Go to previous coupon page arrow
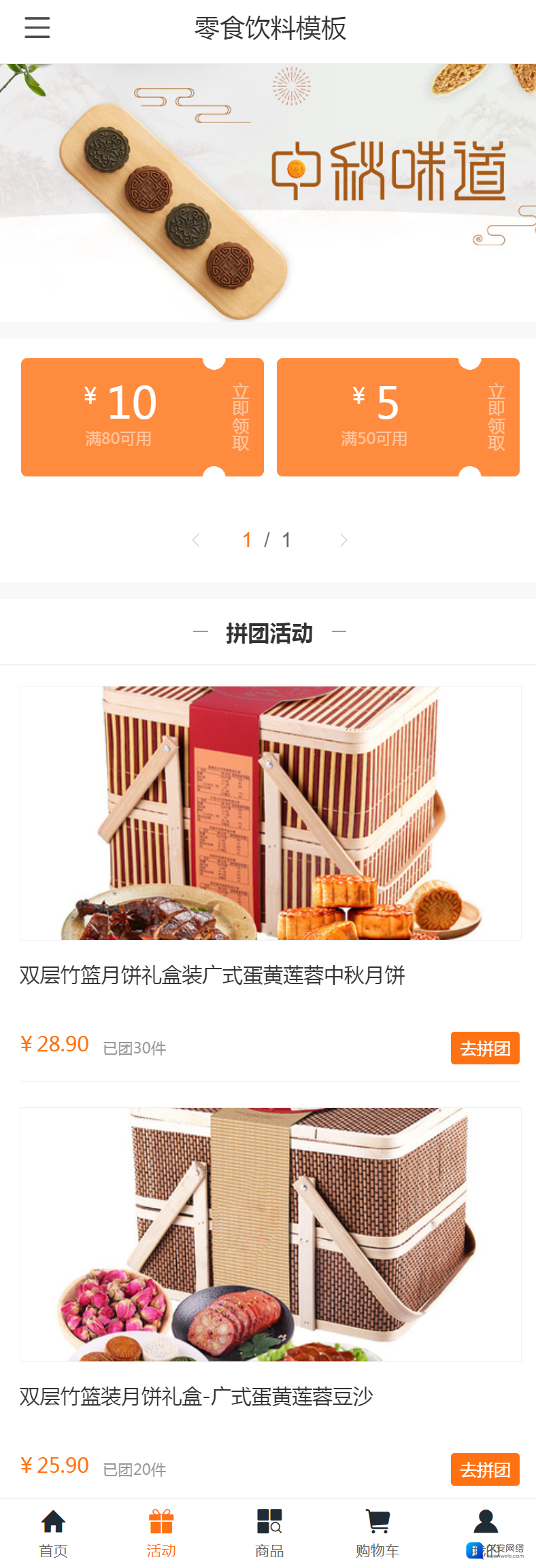This screenshot has width=536, height=1568. (x=196, y=540)
